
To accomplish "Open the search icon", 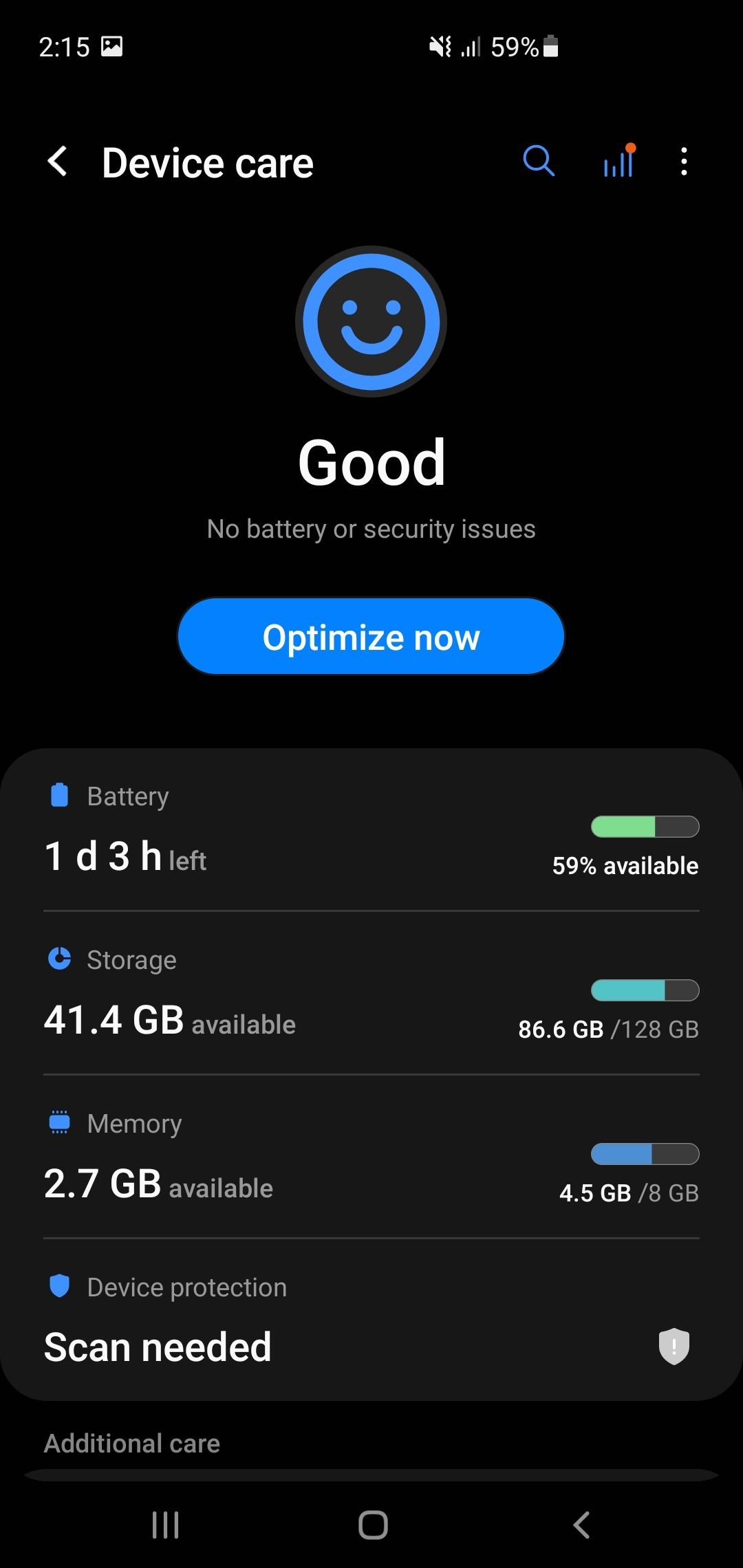I will tap(539, 162).
